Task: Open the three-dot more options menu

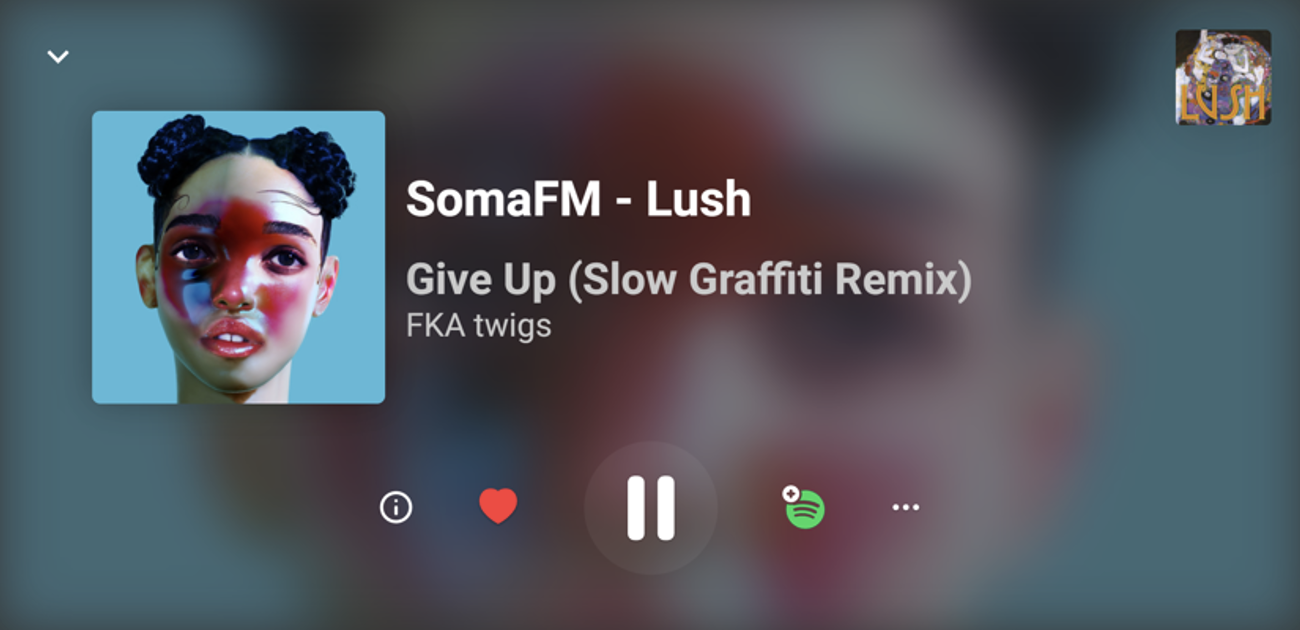Action: point(905,508)
